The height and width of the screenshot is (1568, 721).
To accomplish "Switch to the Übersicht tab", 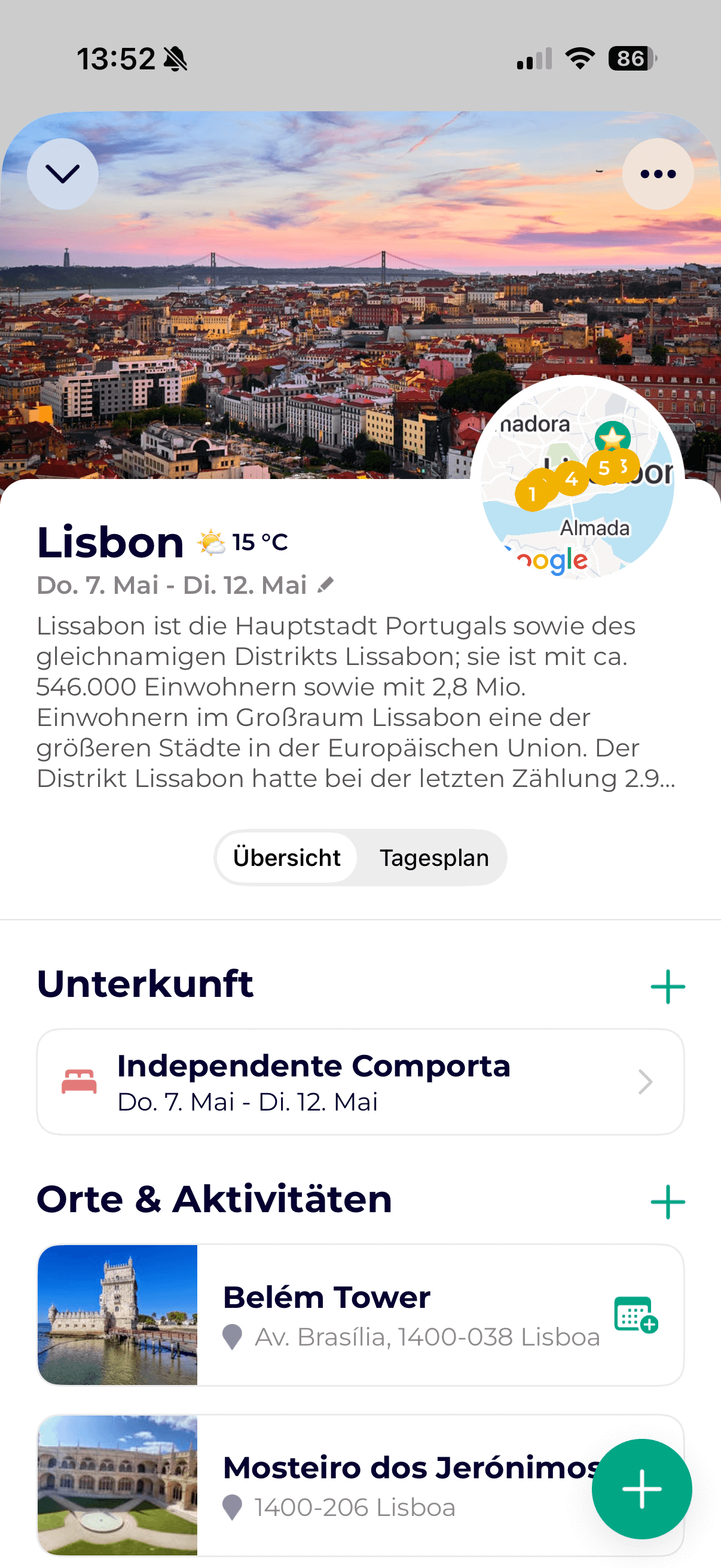I will point(286,858).
